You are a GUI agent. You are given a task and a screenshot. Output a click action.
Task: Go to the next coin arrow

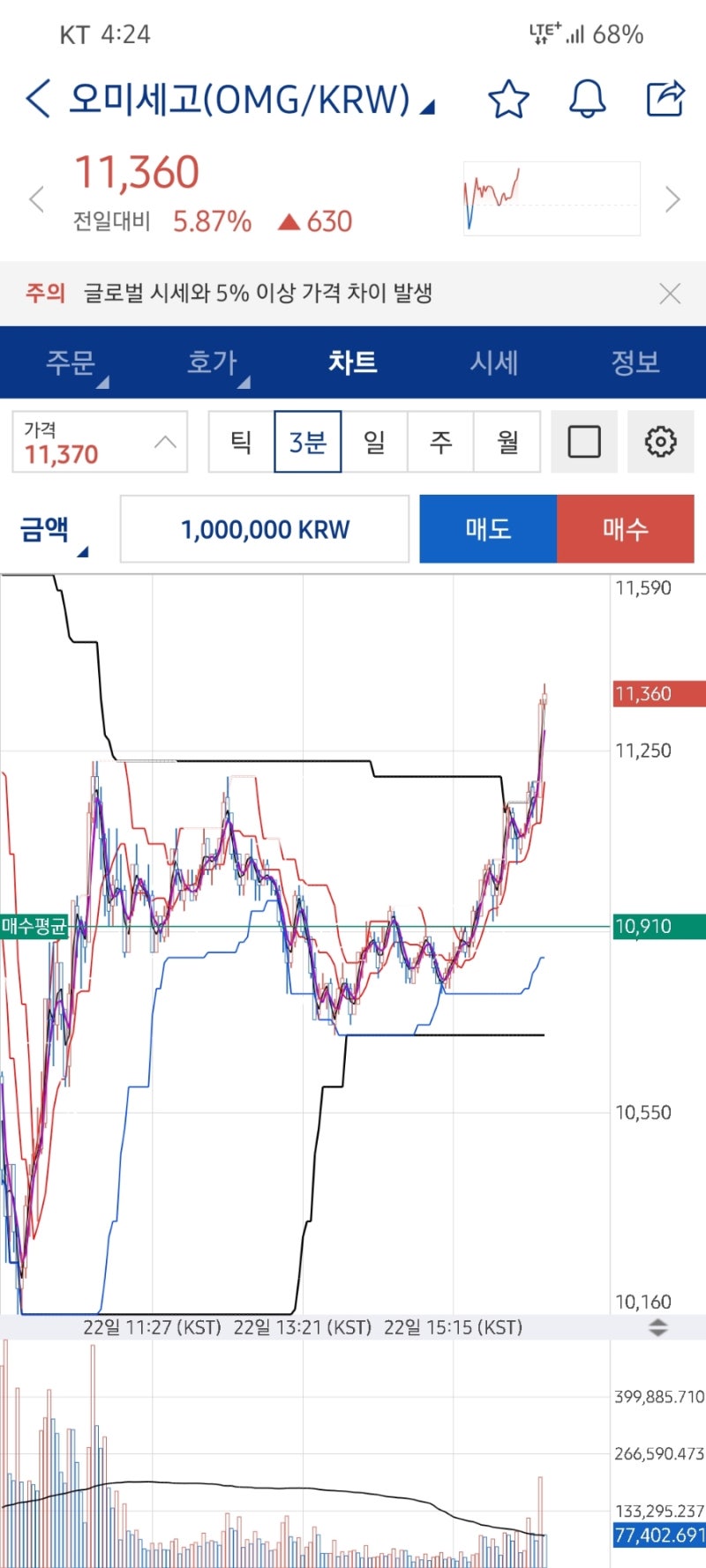pos(672,199)
